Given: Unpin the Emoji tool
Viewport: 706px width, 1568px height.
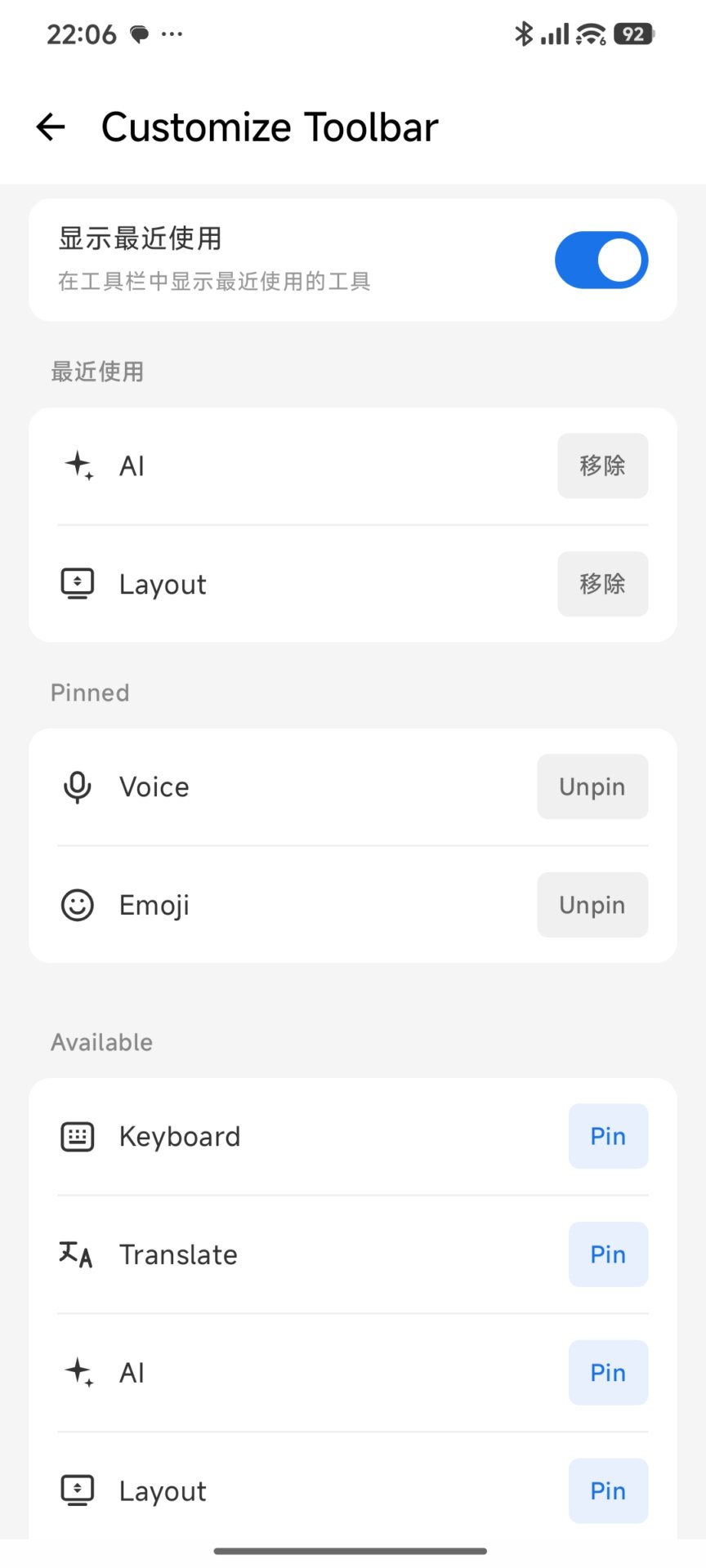Looking at the screenshot, I should (x=592, y=905).
